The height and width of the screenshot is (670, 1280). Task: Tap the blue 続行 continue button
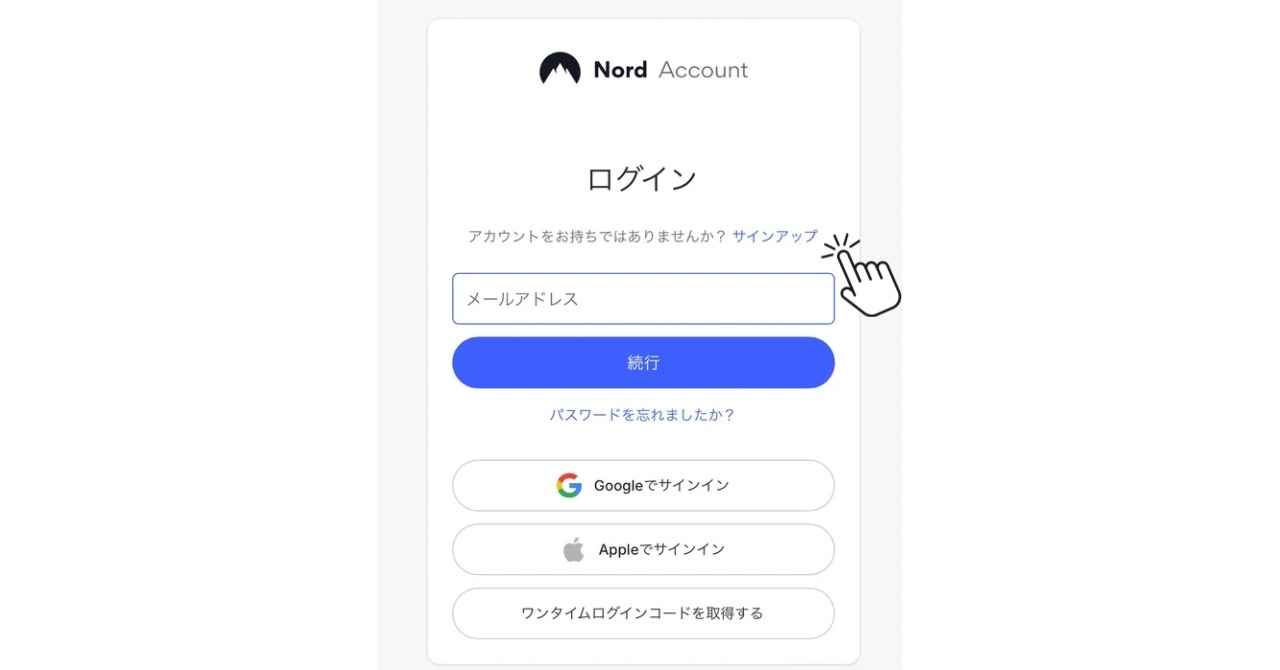(x=642, y=362)
